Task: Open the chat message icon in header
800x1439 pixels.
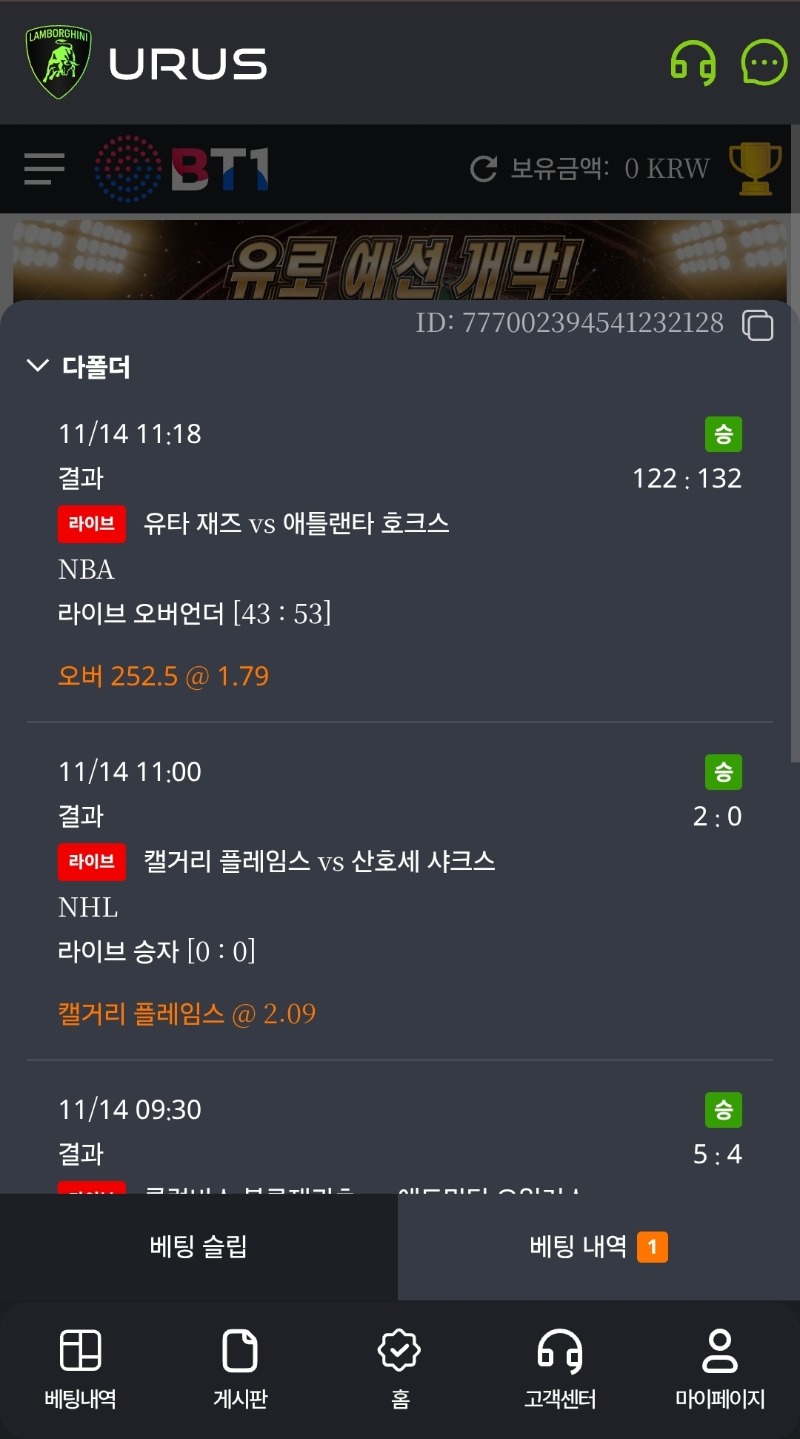Action: 763,62
